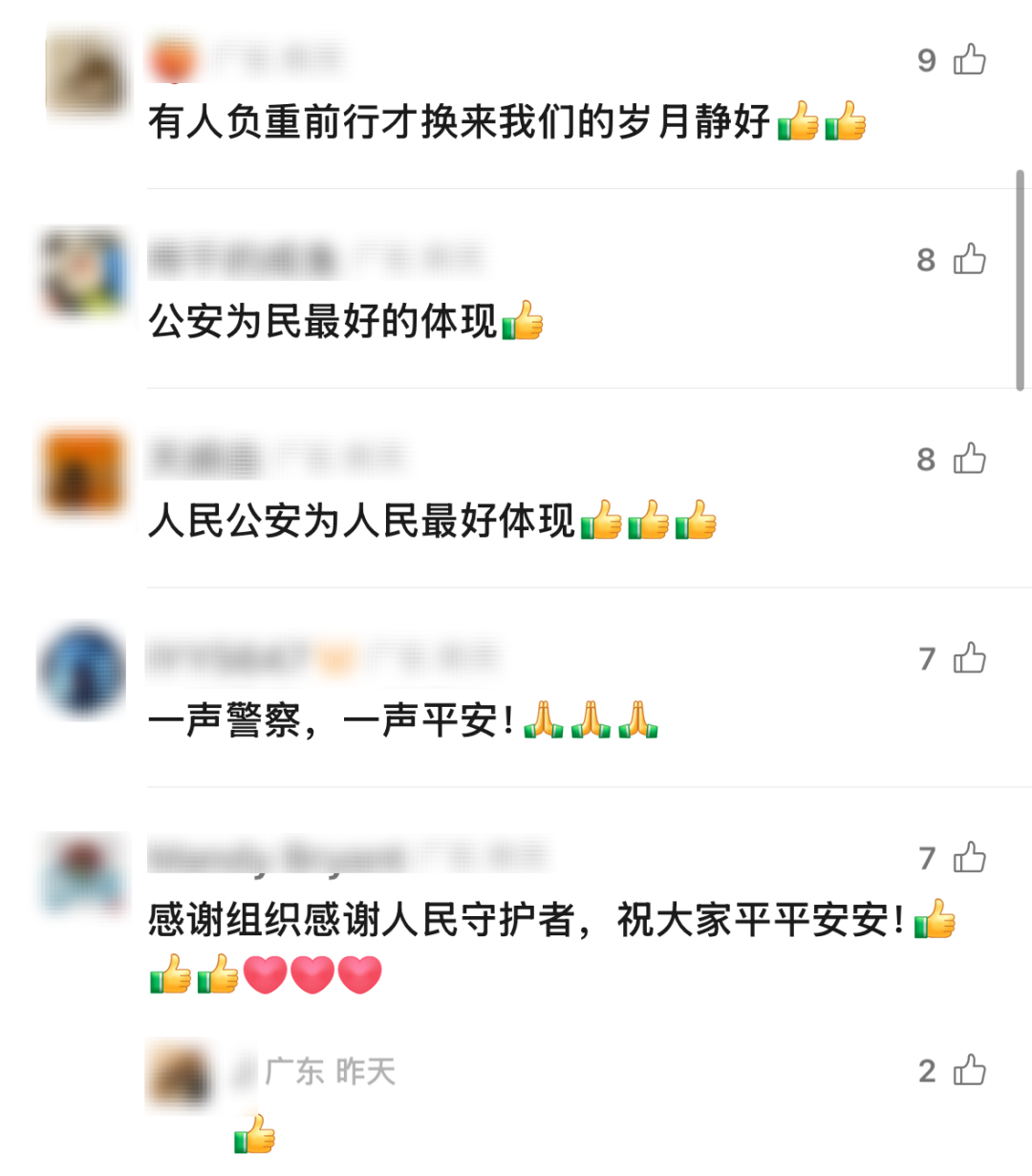Open avatar of the 广东 昨天 reply
This screenshot has width=1032, height=1176.
click(x=179, y=1076)
